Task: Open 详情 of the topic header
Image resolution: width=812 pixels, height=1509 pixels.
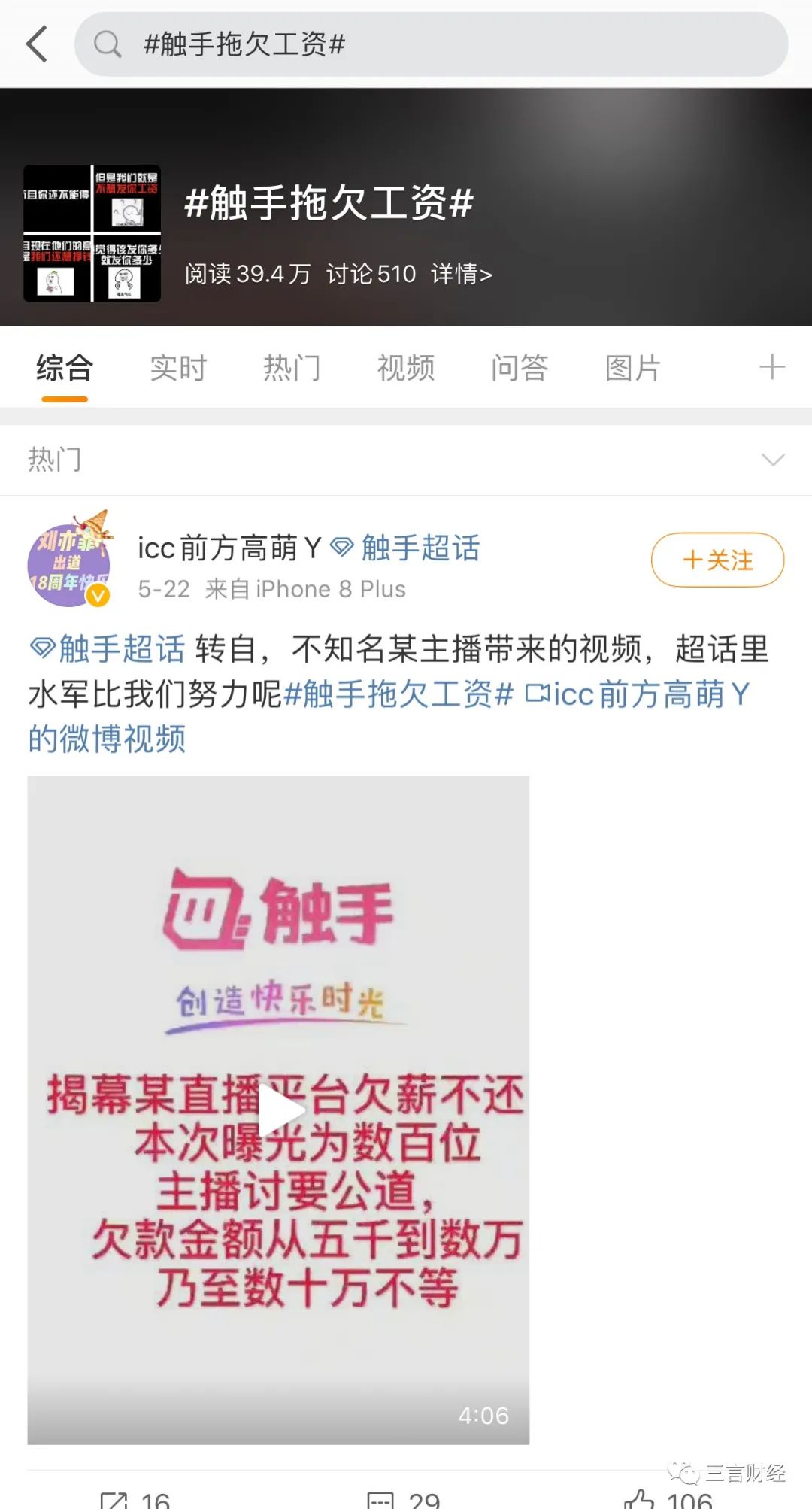Action: pos(461,274)
